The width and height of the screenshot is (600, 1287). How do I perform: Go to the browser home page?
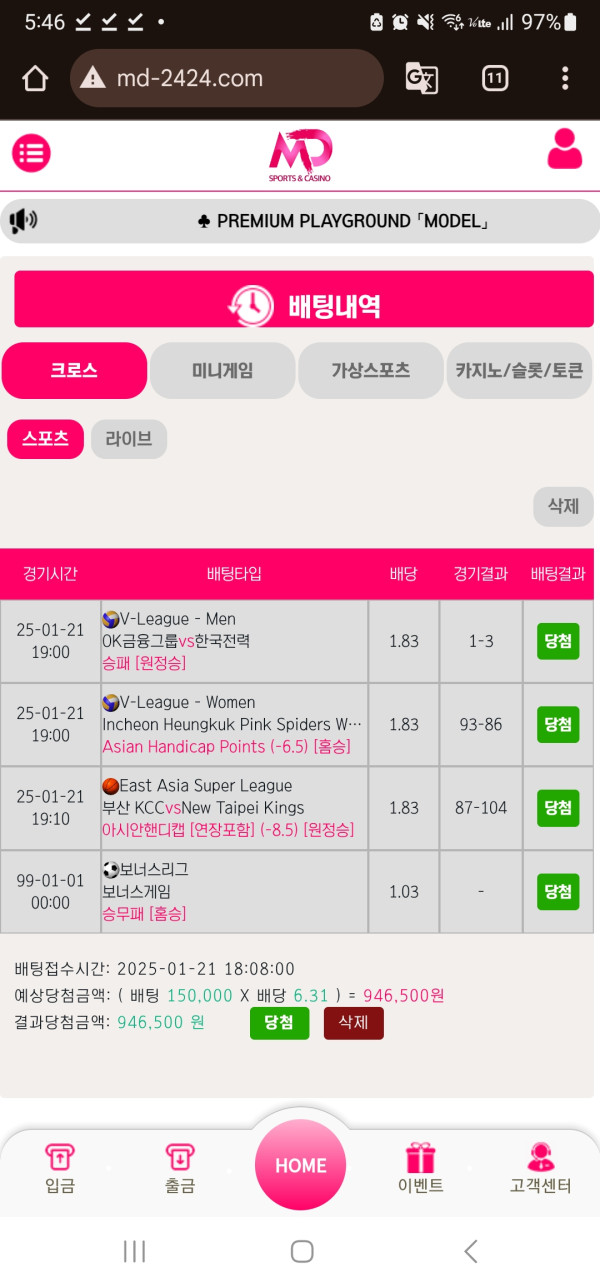35,78
